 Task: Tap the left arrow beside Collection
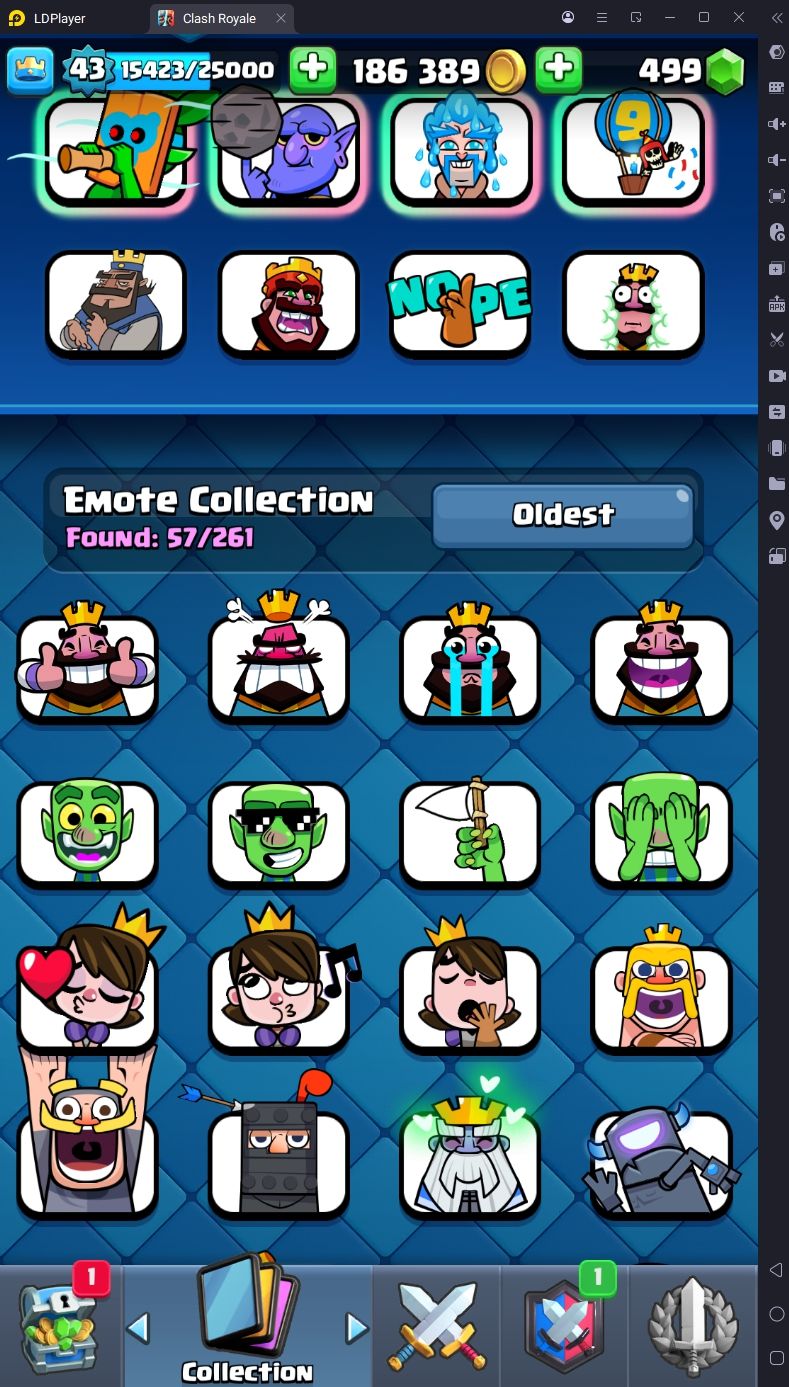(x=138, y=1328)
